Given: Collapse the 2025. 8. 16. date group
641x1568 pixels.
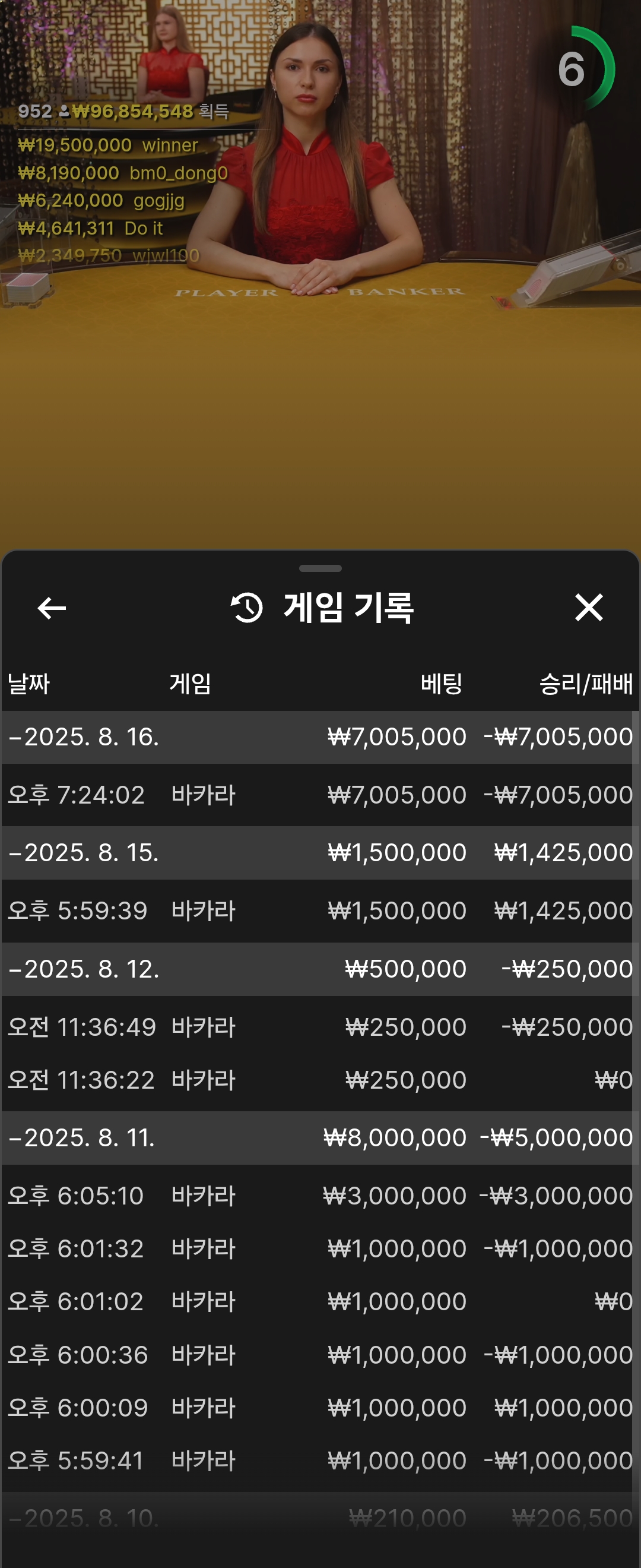Looking at the screenshot, I should tap(82, 737).
